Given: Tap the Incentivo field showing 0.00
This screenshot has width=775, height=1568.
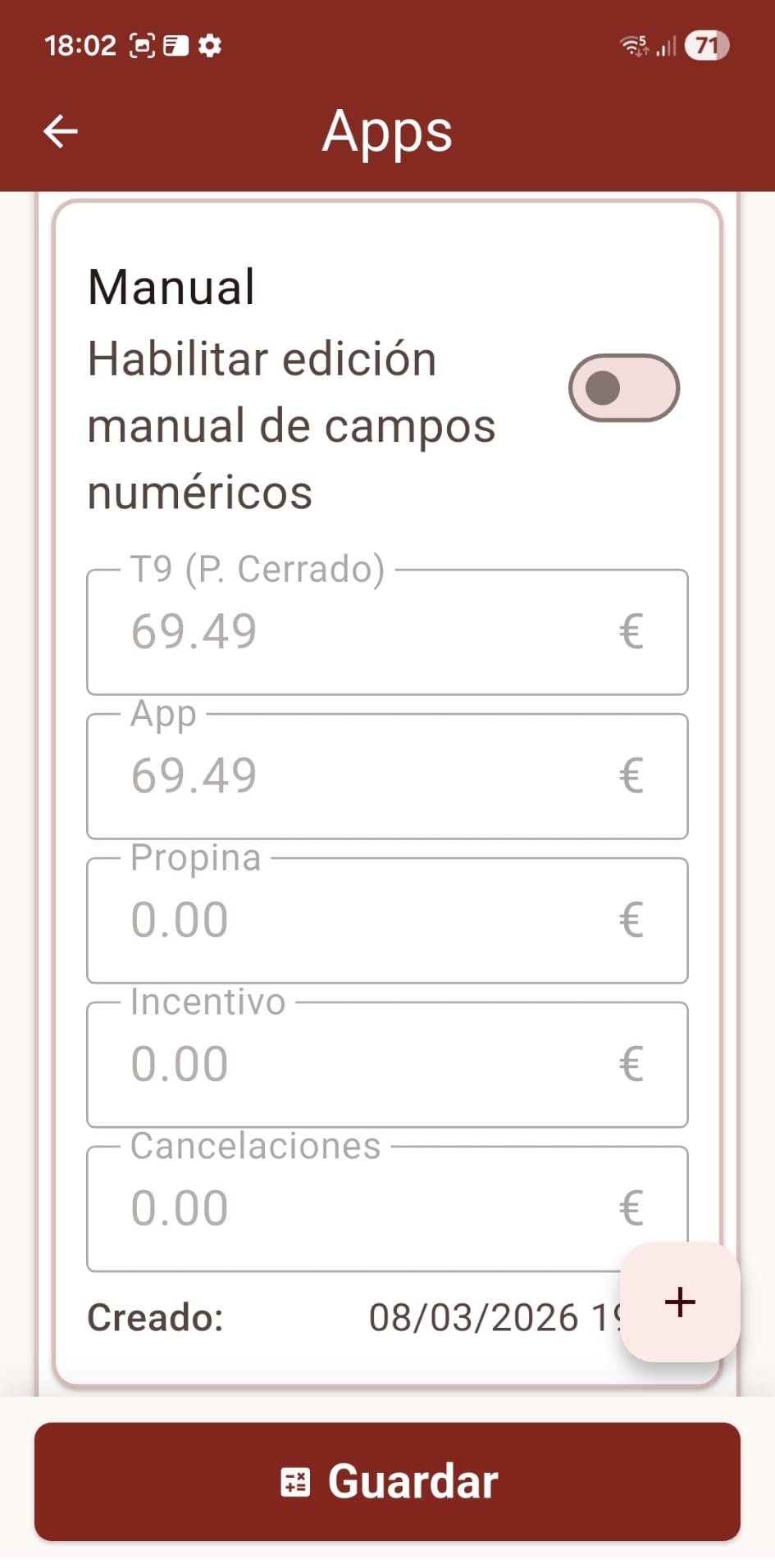Looking at the screenshot, I should pyautogui.click(x=328, y=1063).
